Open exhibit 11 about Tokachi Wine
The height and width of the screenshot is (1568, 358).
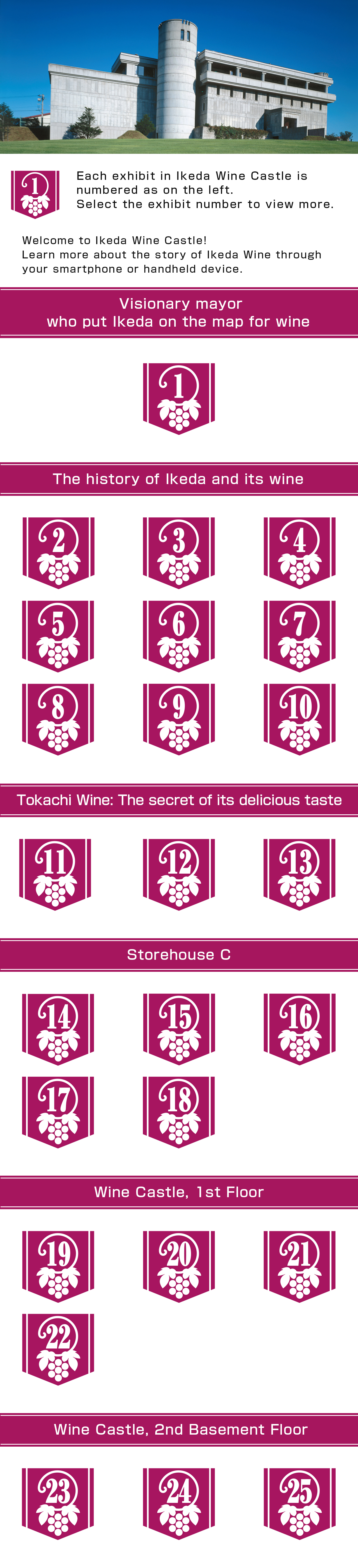click(55, 874)
